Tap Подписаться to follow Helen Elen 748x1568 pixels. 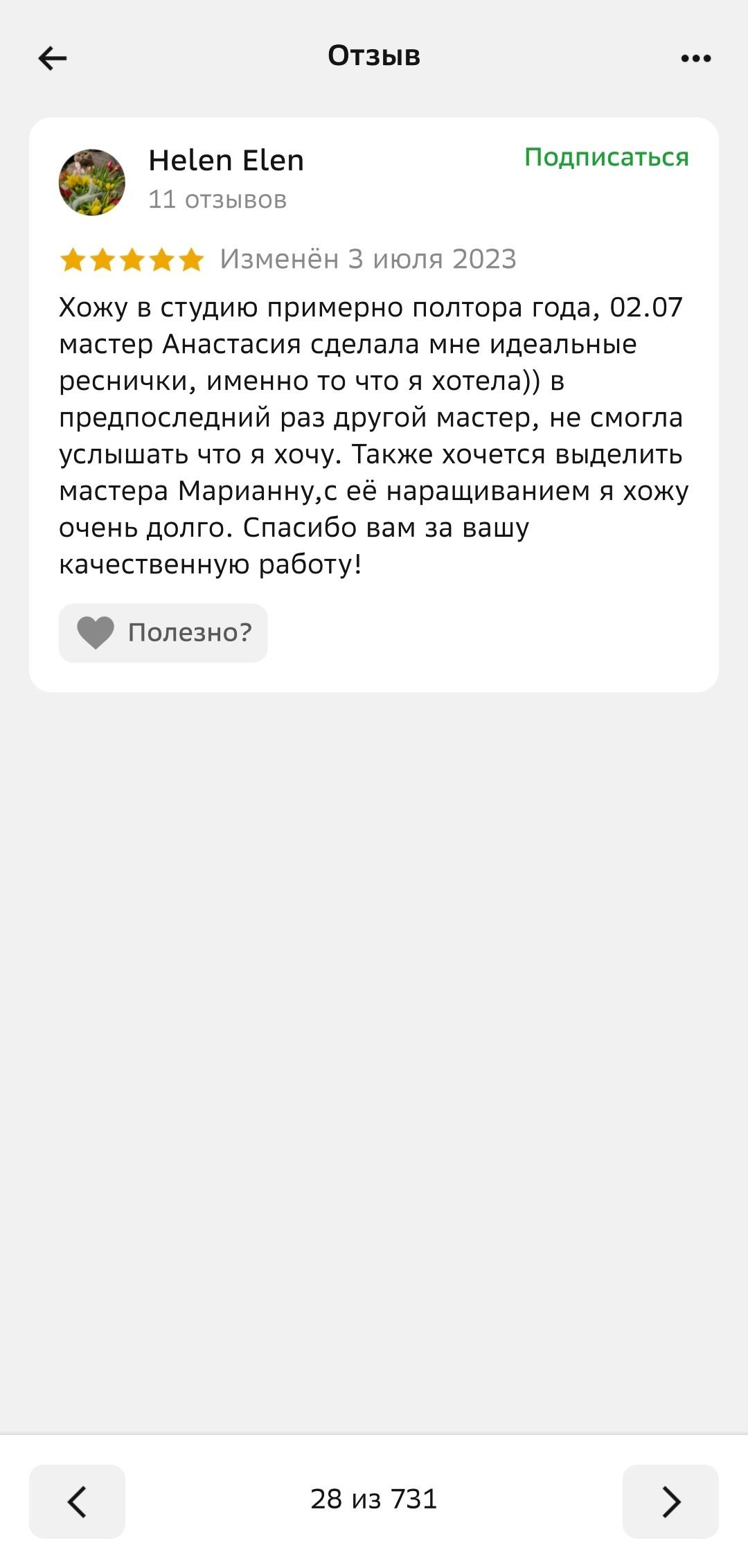(x=606, y=157)
